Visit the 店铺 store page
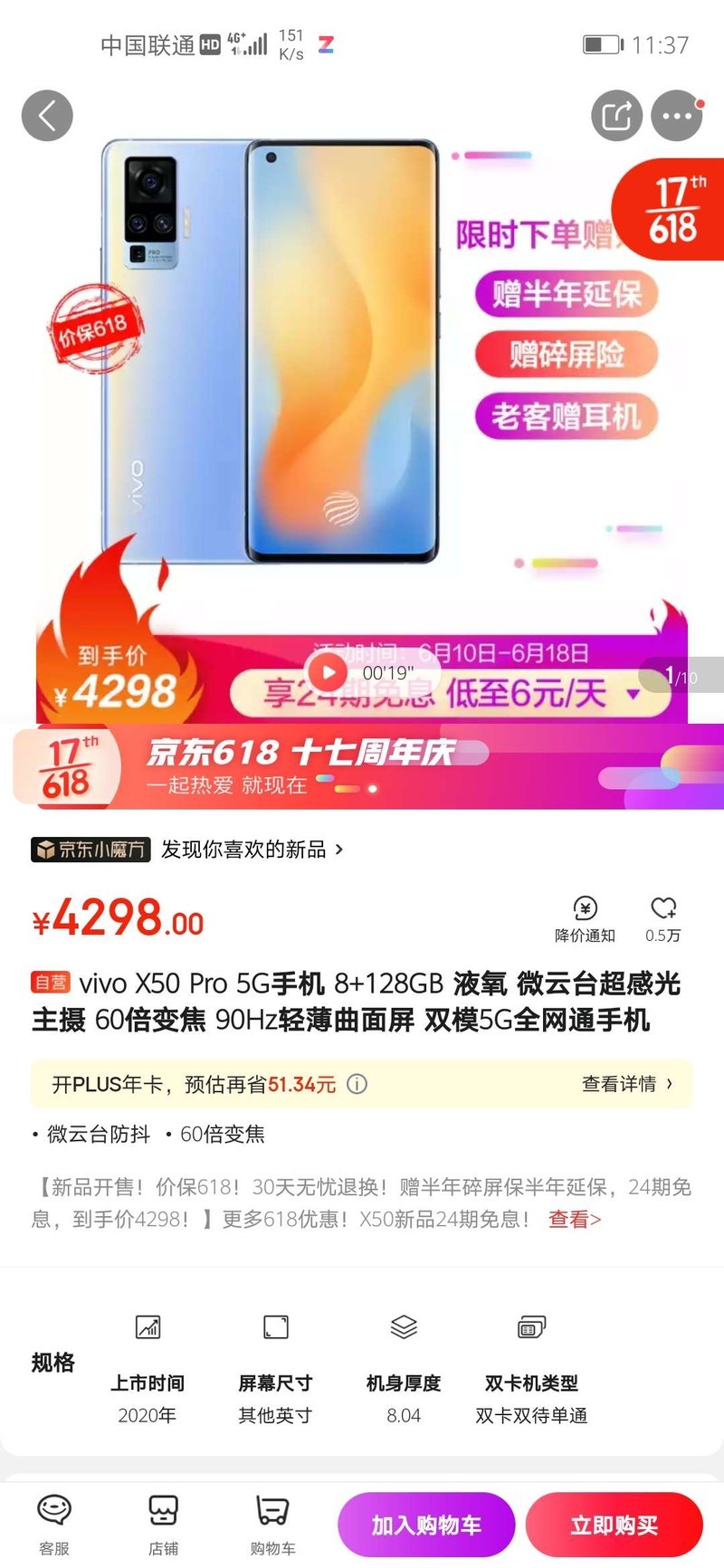The width and height of the screenshot is (724, 1568). [x=164, y=1525]
